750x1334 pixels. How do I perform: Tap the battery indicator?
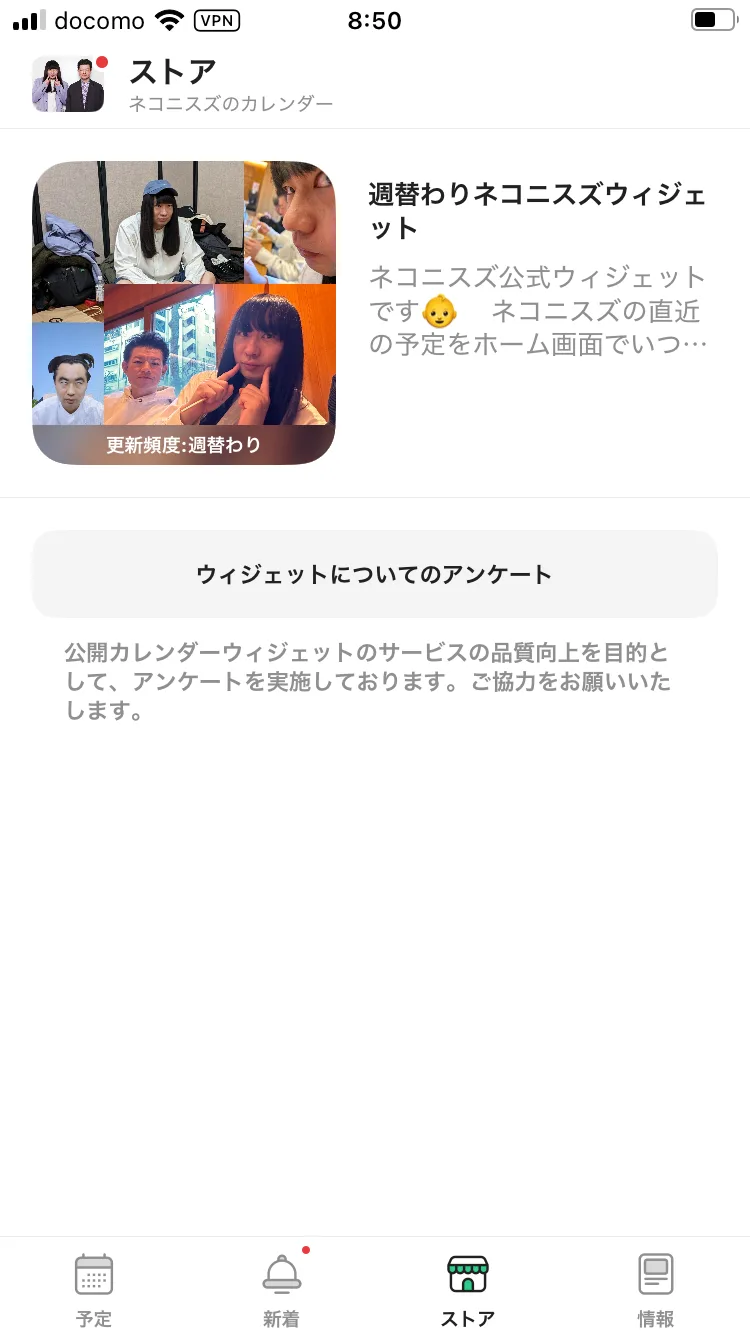point(714,19)
